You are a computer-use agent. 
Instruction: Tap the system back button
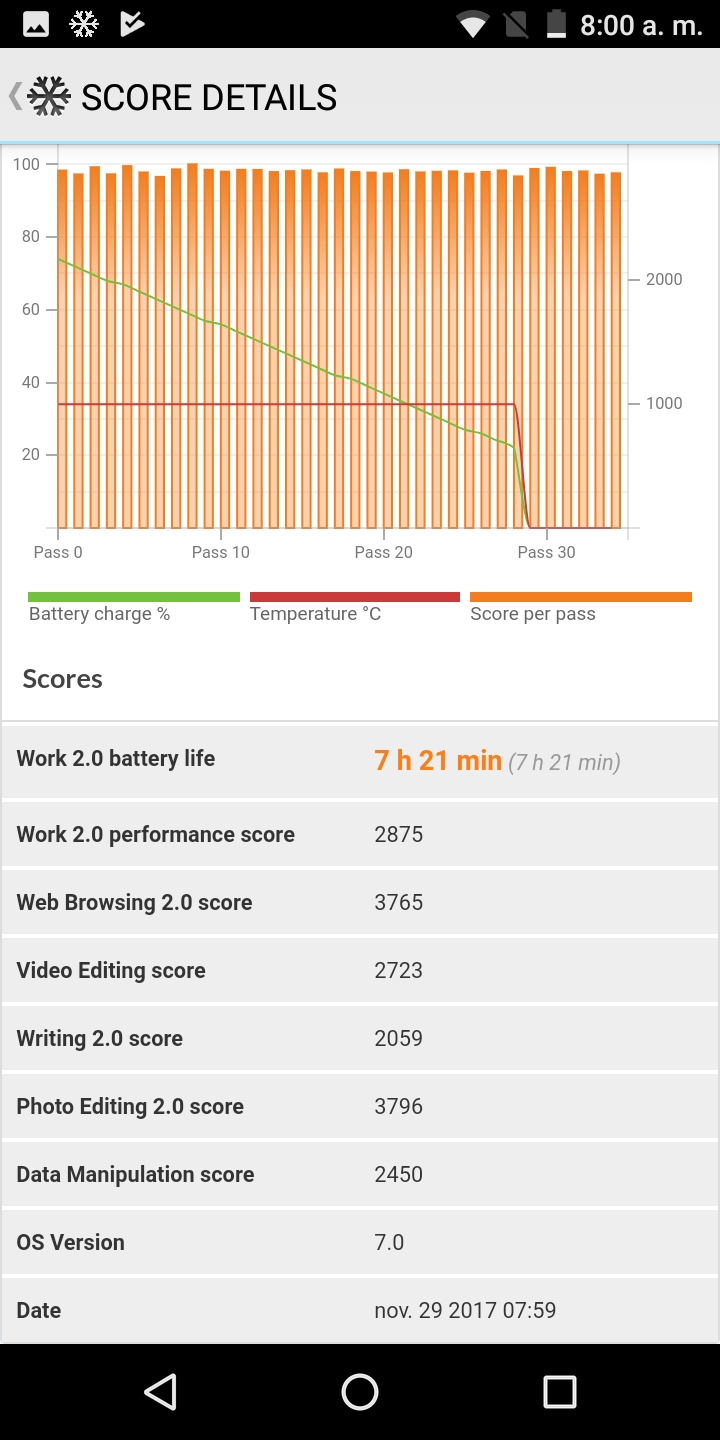(x=160, y=1391)
